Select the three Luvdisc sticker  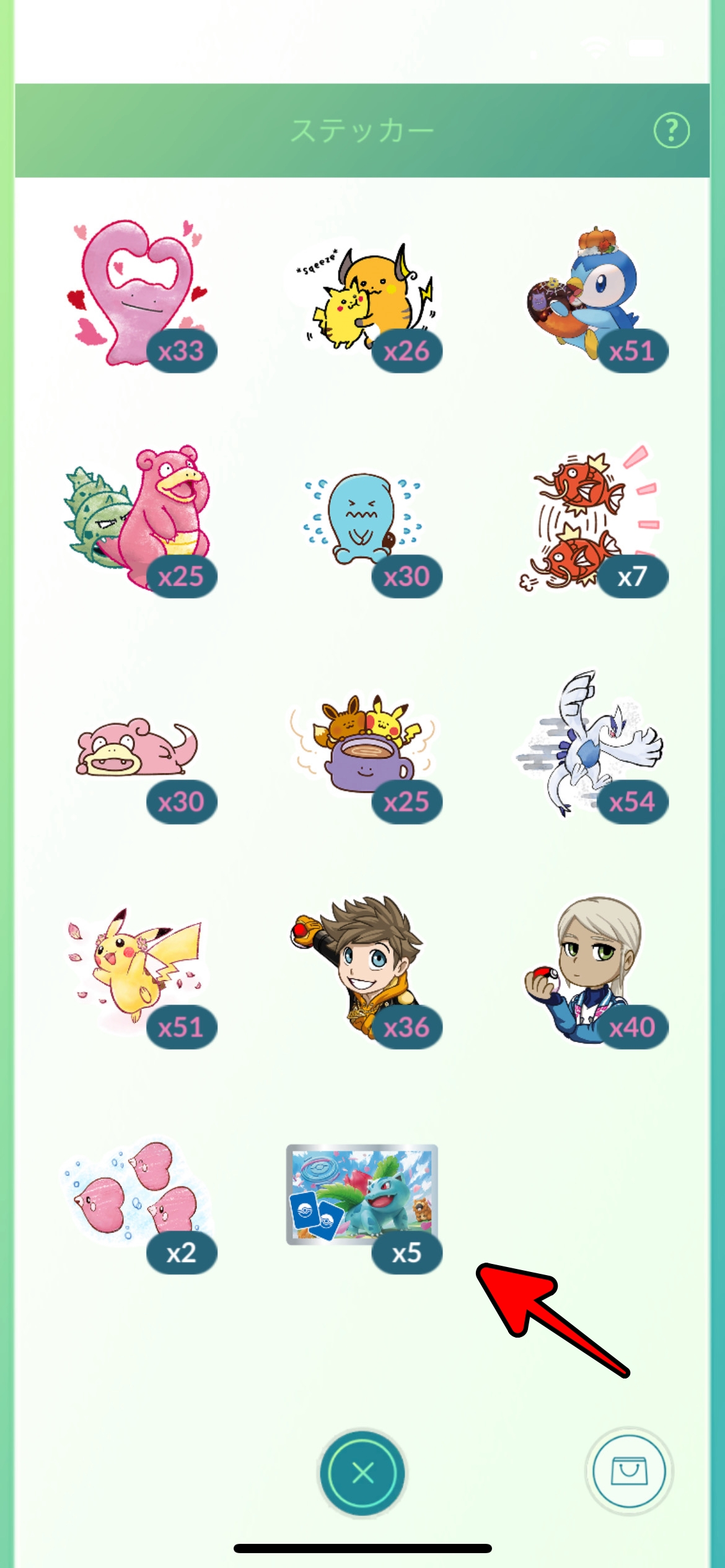136,1192
